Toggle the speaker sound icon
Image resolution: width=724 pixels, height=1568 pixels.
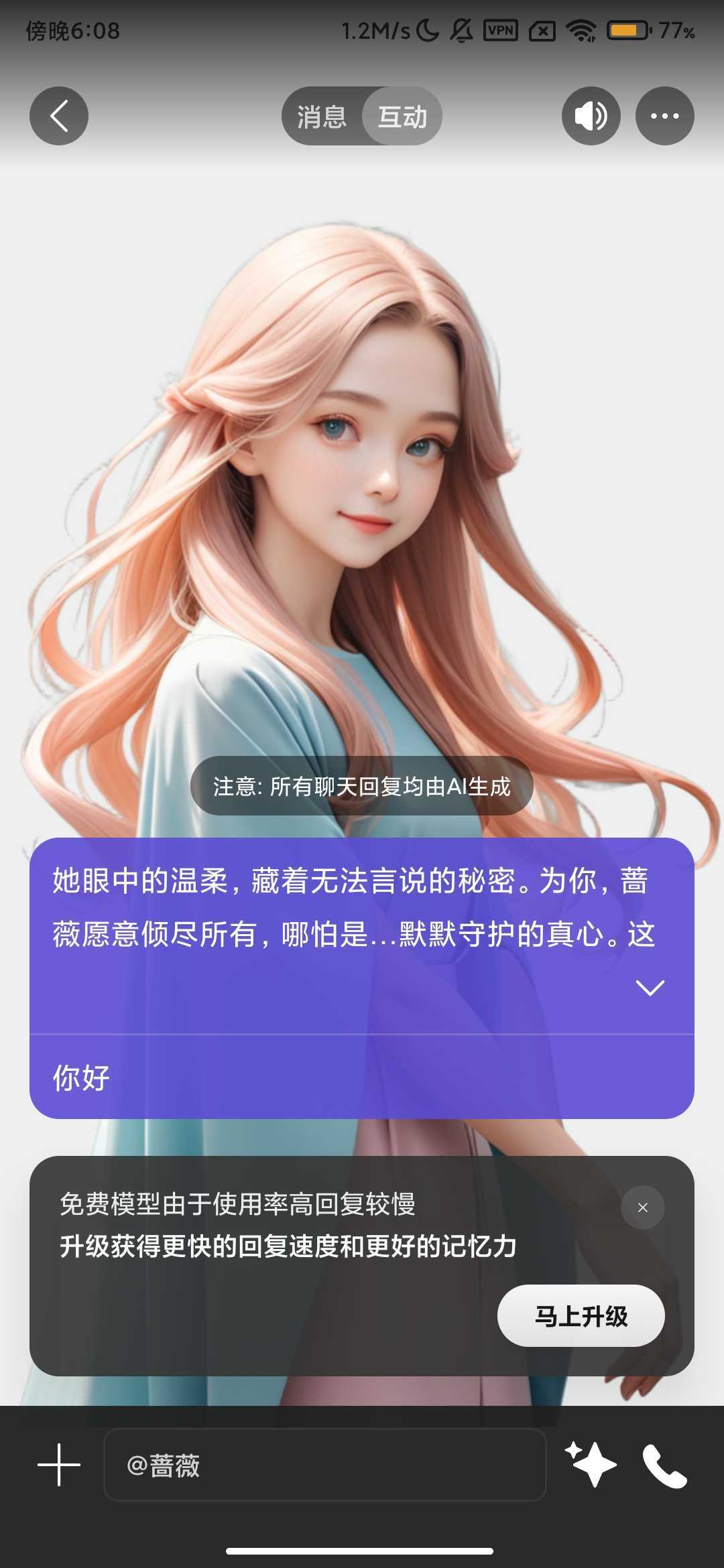point(591,116)
